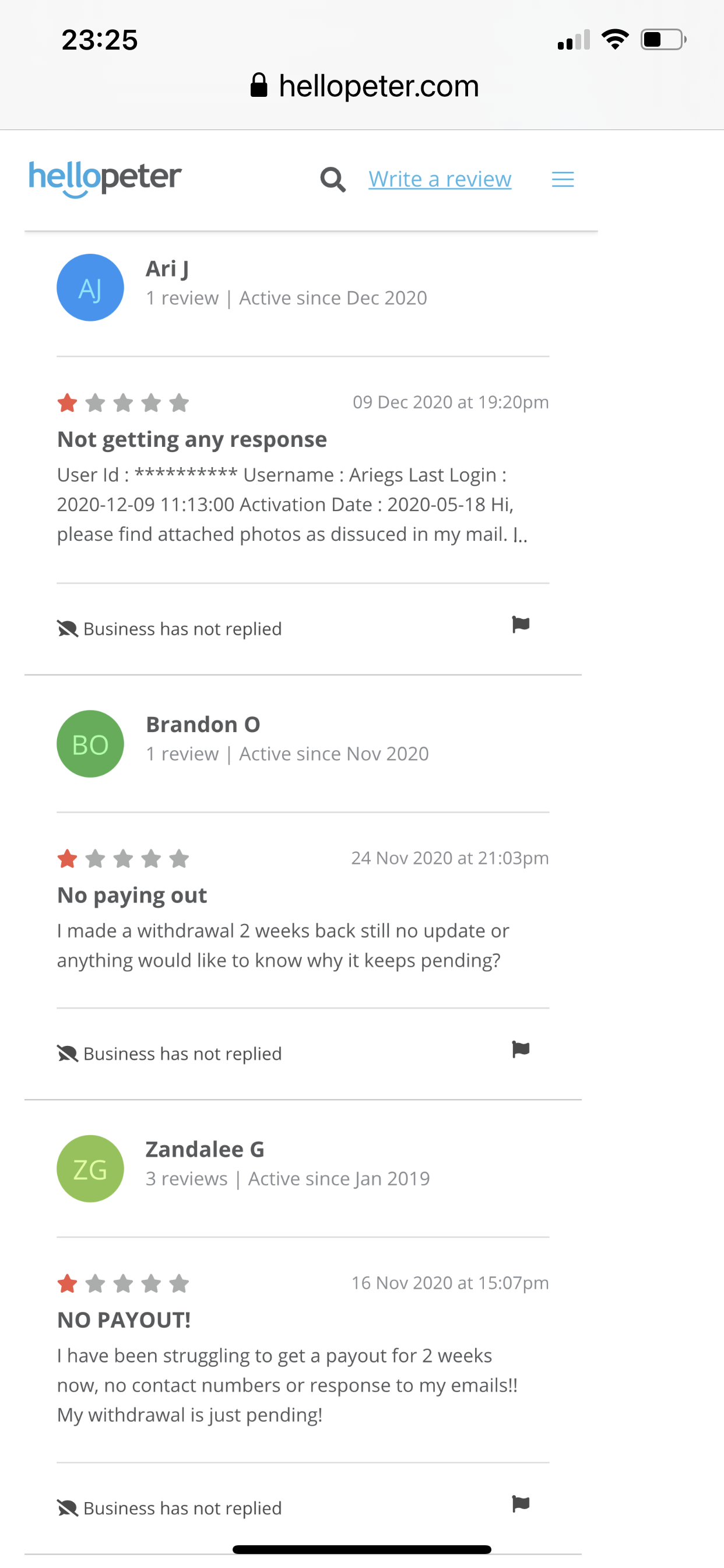Image resolution: width=724 pixels, height=1568 pixels.
Task: Tap the Write a review link
Action: (440, 179)
